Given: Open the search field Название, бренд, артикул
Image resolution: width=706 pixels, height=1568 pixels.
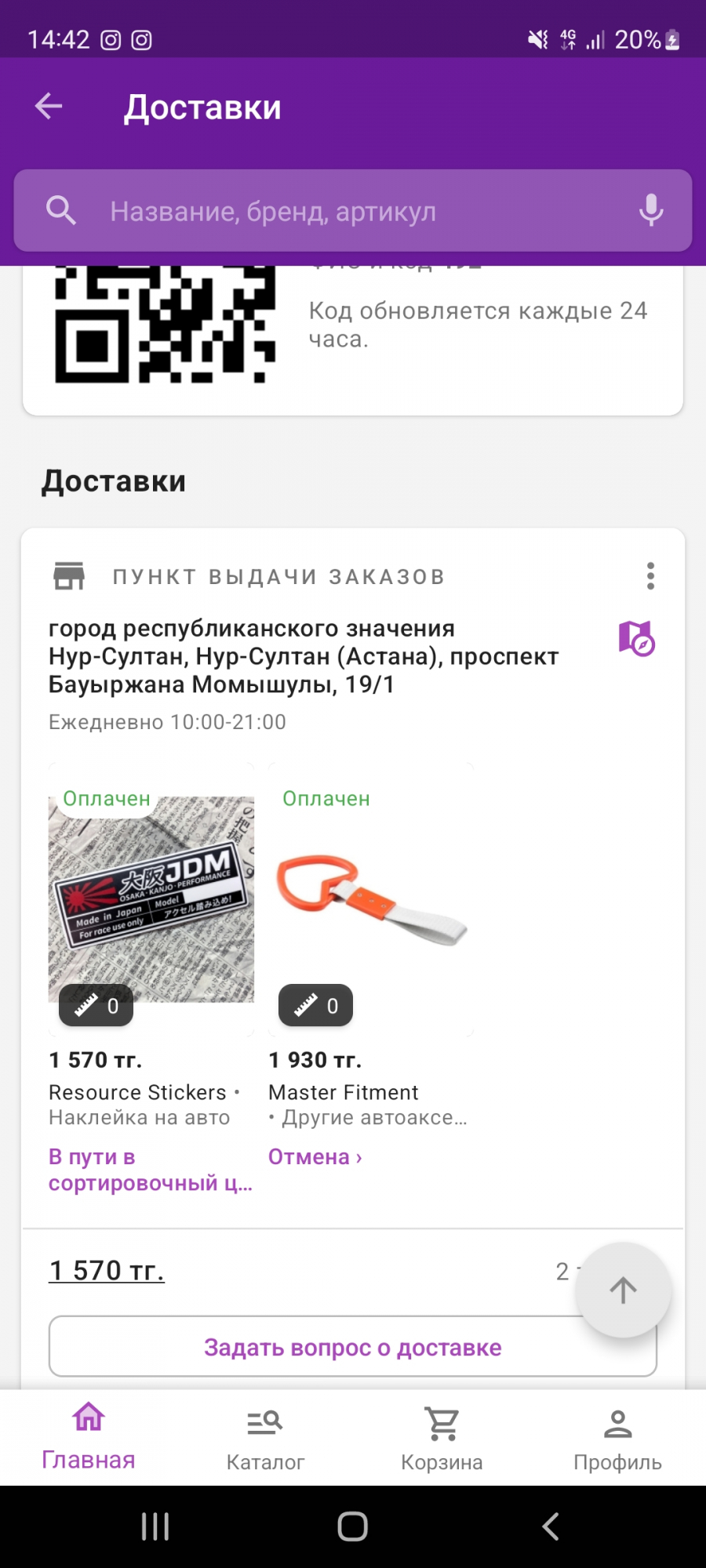Looking at the screenshot, I should pos(353,211).
